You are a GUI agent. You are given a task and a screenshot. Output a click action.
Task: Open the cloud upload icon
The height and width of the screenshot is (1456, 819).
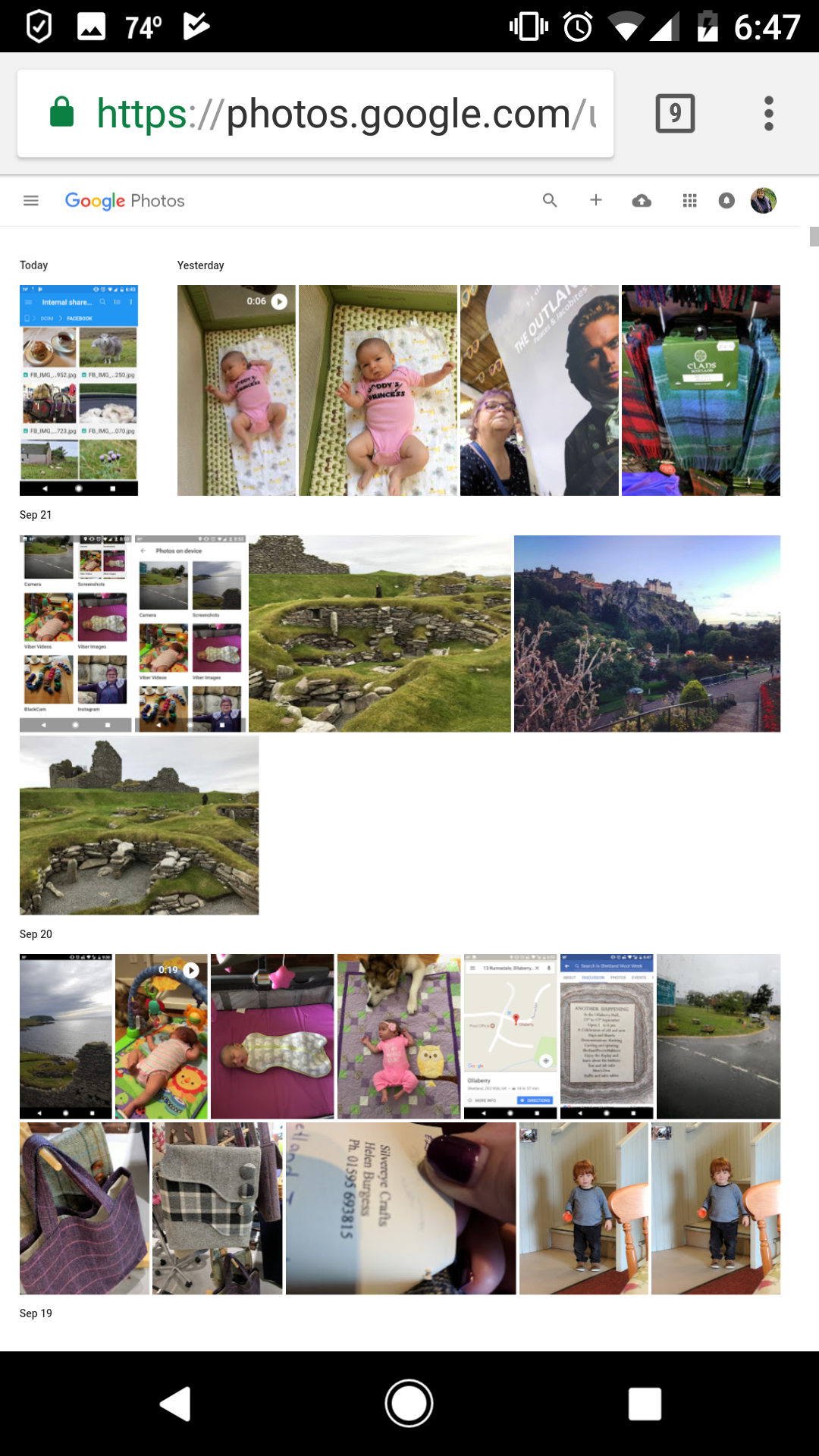click(x=642, y=201)
